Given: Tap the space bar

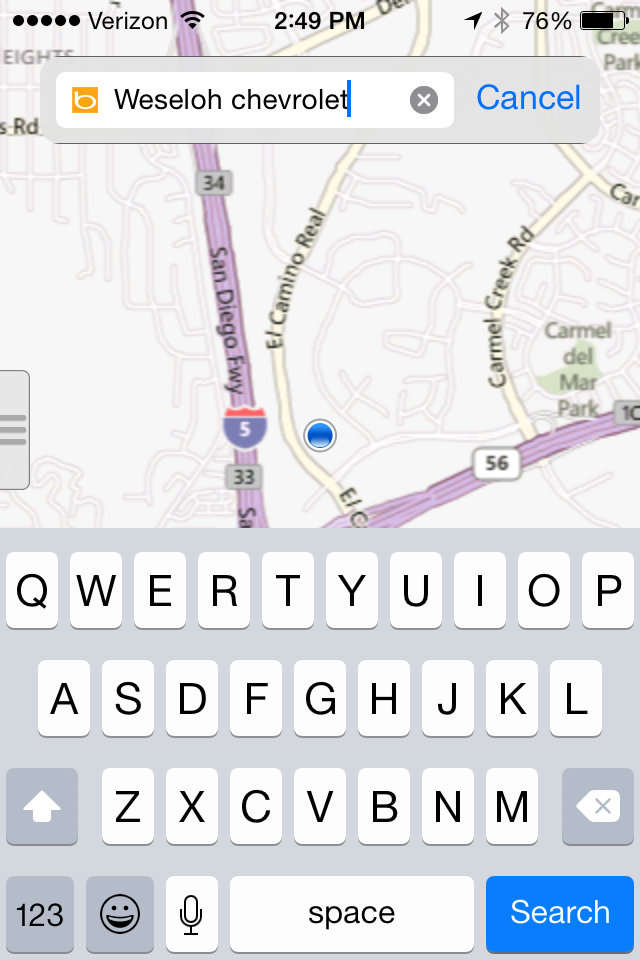Looking at the screenshot, I should [352, 913].
